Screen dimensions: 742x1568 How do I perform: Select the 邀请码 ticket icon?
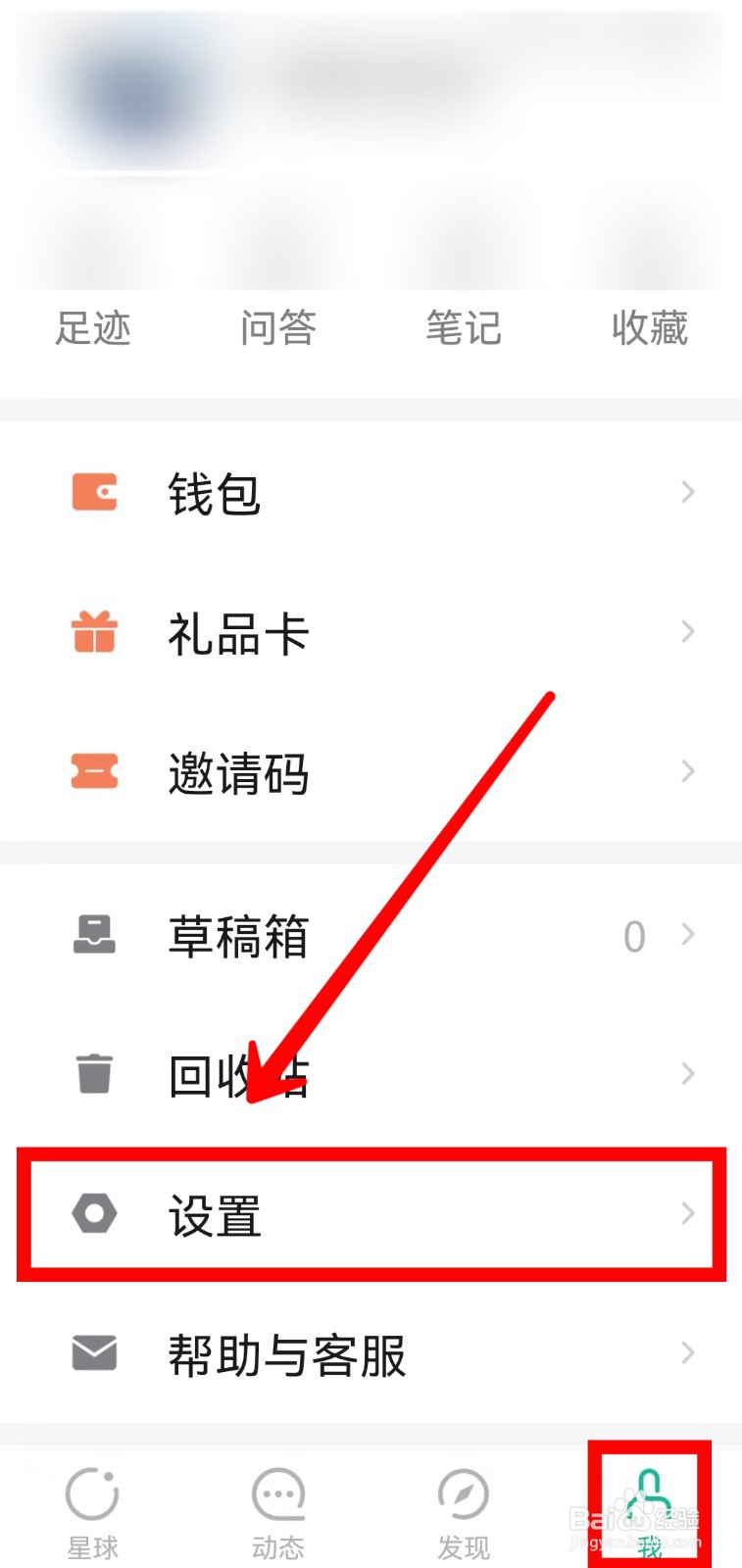tap(95, 772)
